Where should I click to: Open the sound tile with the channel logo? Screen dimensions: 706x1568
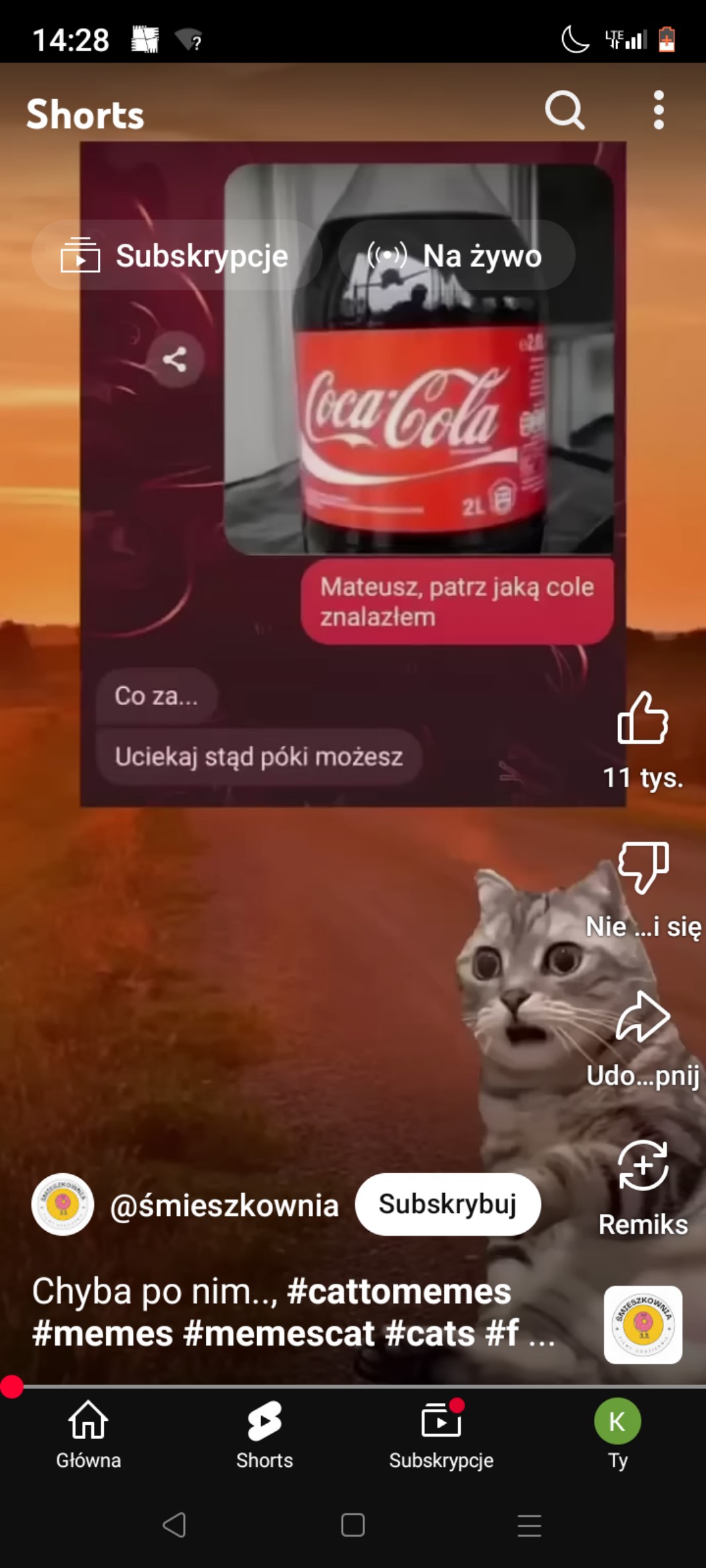[642, 1324]
